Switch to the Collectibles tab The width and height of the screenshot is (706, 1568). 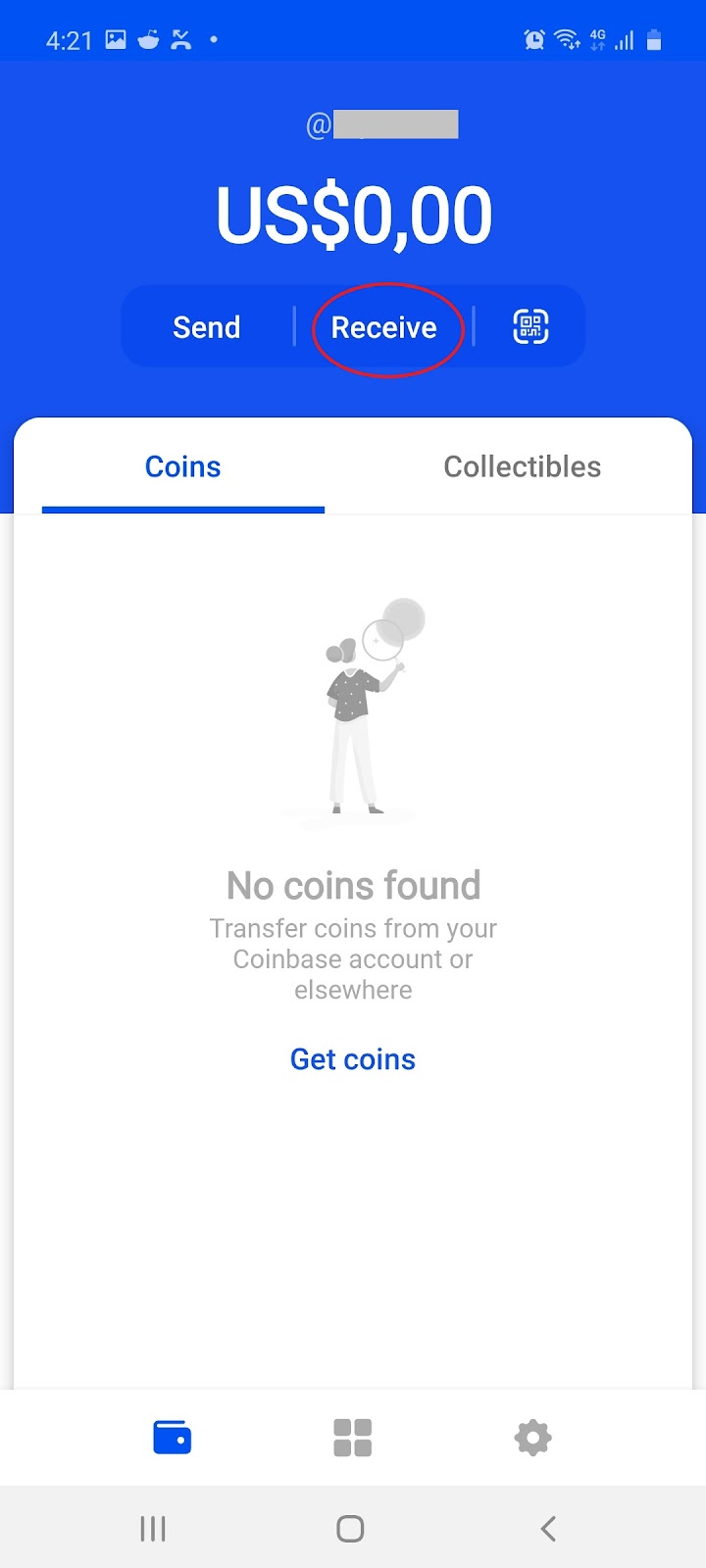coord(522,466)
